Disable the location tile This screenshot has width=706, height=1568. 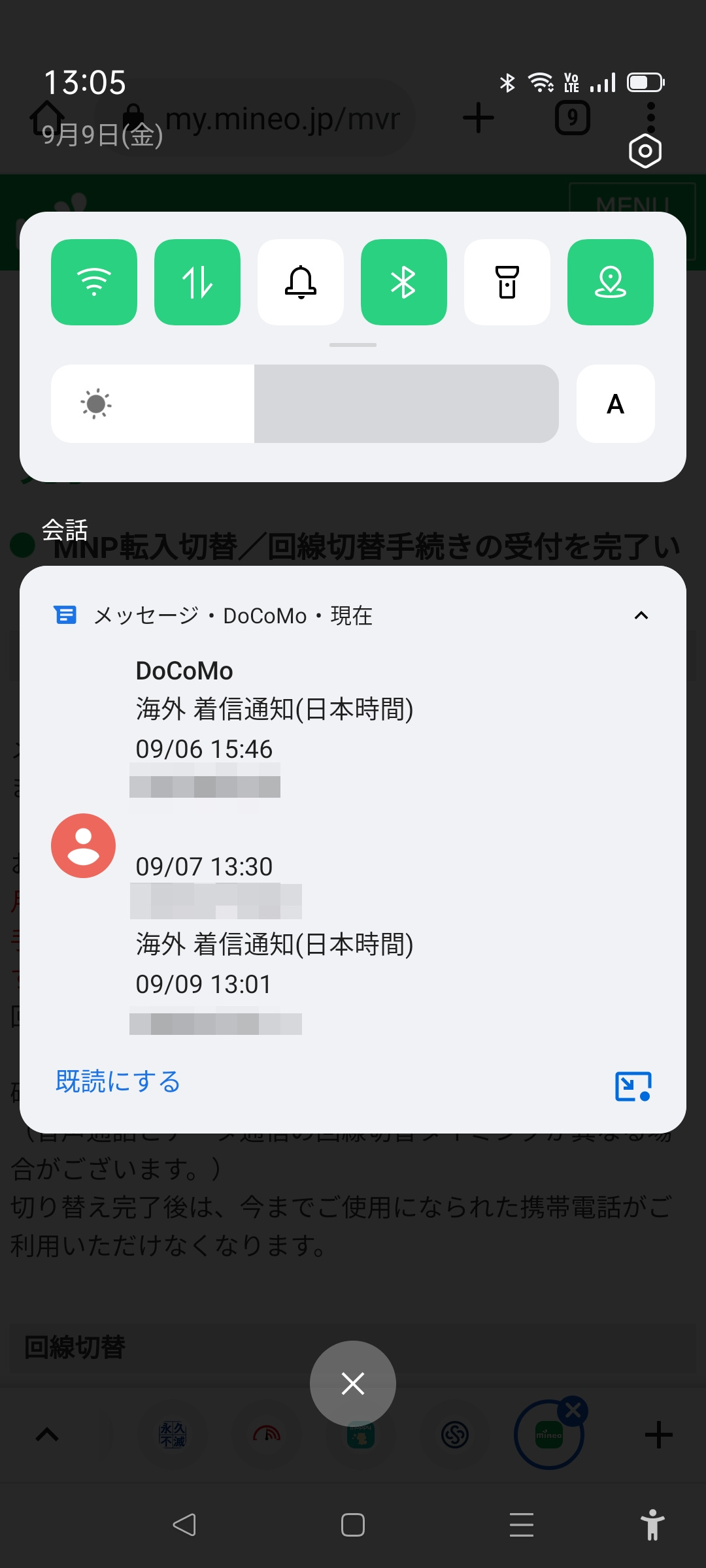(611, 282)
